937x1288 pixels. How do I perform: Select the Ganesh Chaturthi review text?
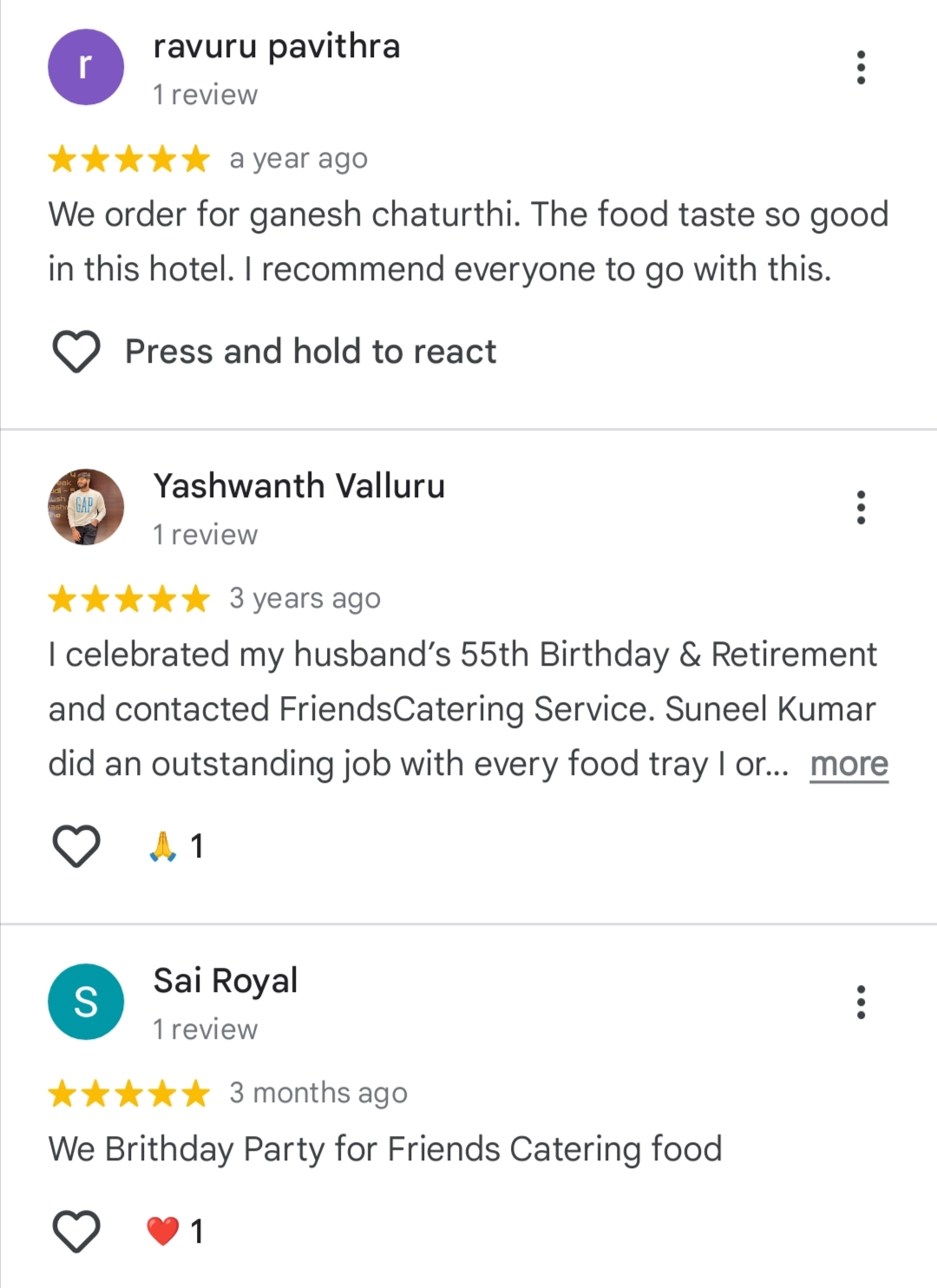[x=468, y=240]
